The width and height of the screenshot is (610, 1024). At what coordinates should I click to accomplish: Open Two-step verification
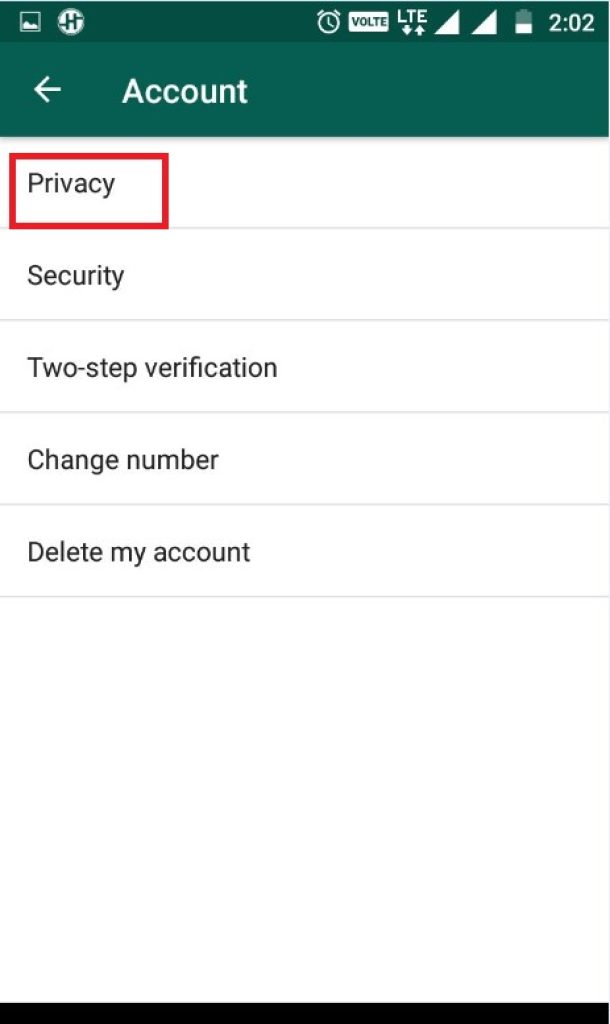coord(152,368)
